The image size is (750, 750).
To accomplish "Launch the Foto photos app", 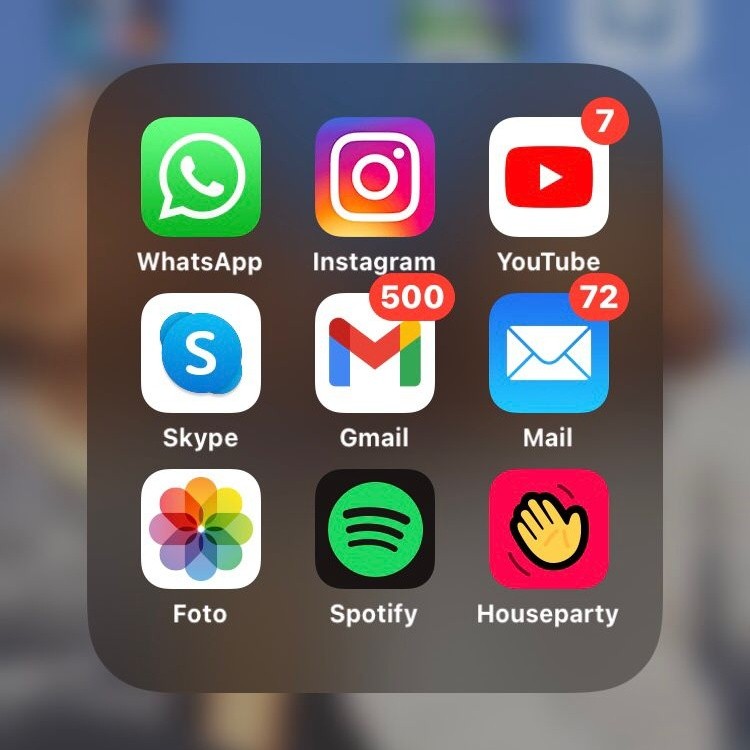I will click(200, 529).
